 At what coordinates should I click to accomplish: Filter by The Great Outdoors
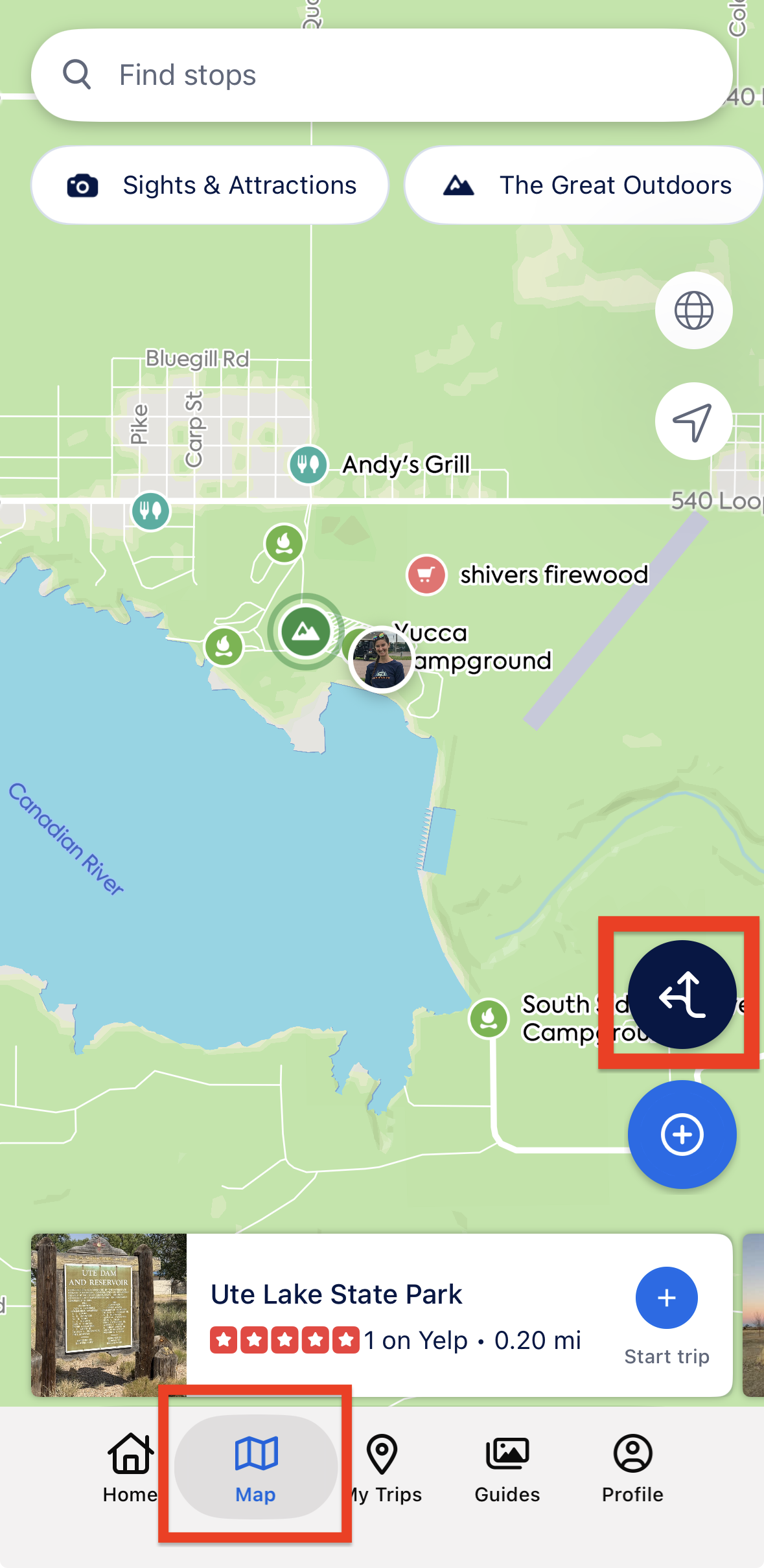(x=584, y=185)
